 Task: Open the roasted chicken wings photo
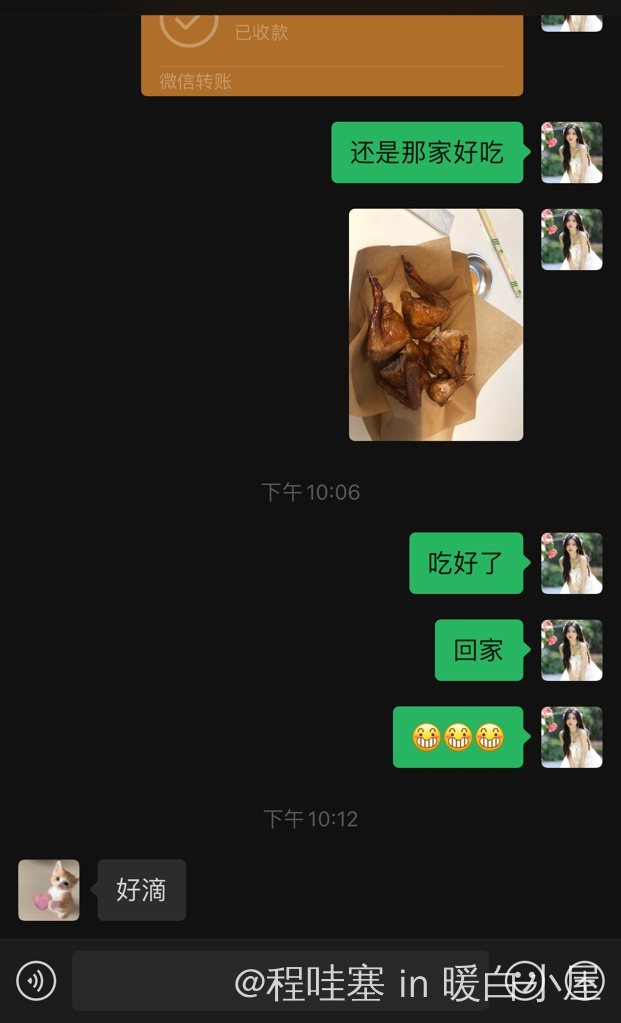pyautogui.click(x=435, y=324)
